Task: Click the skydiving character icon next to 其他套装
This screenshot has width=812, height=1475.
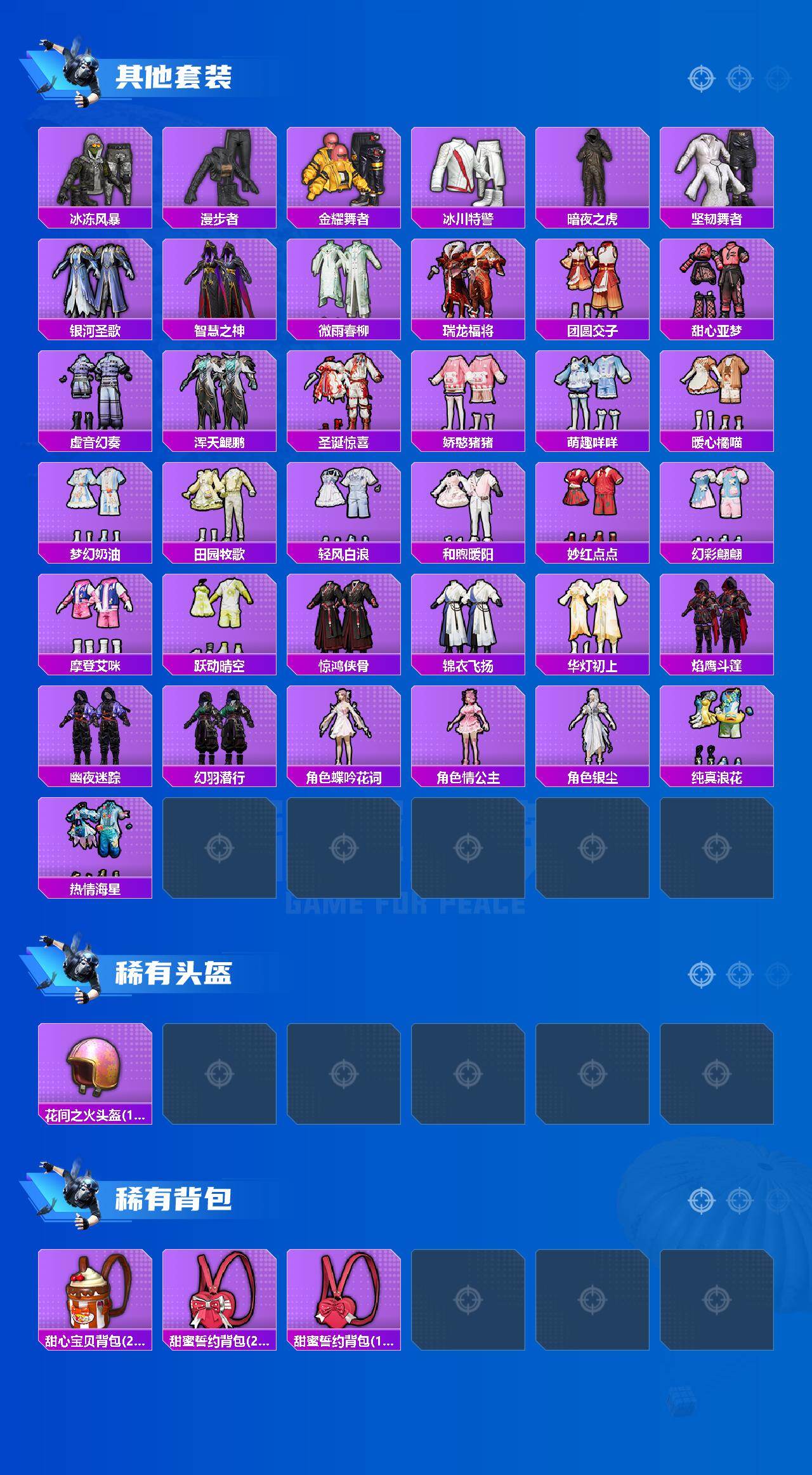Action: (x=75, y=70)
